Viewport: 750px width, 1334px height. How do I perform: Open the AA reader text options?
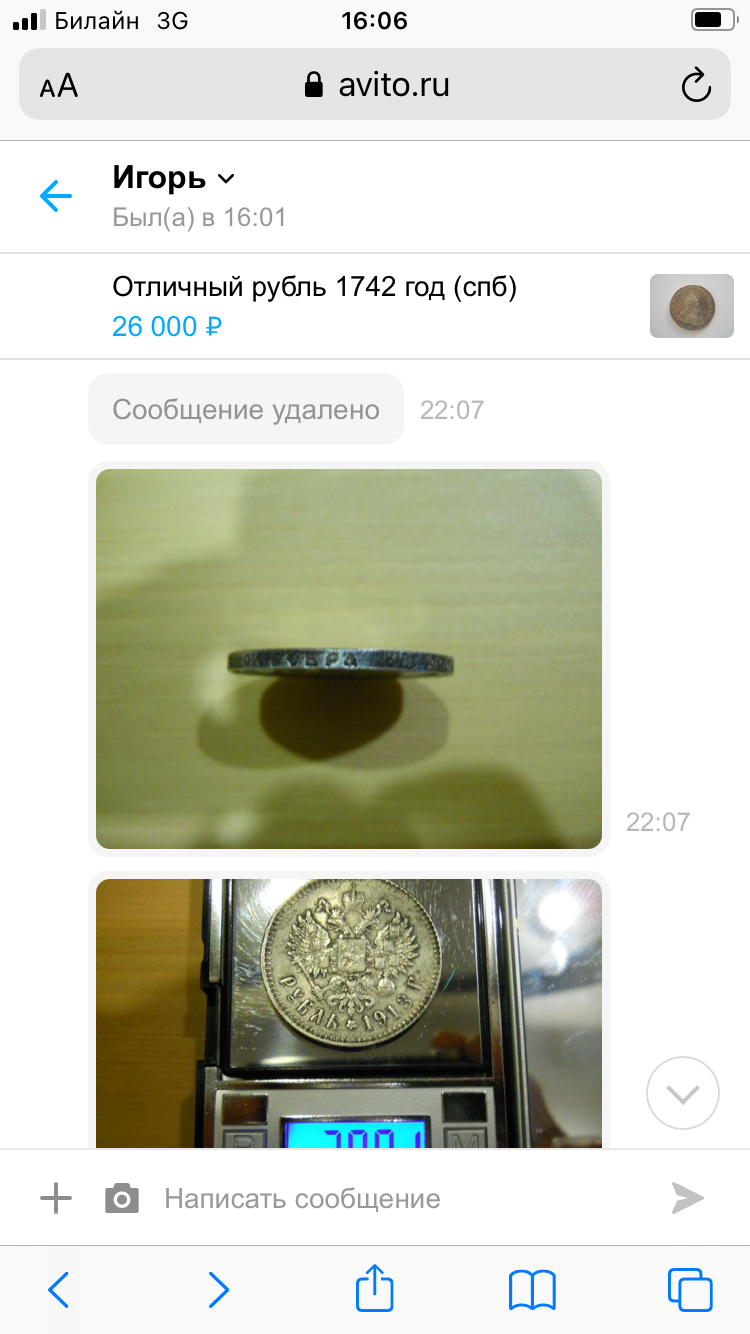[59, 86]
